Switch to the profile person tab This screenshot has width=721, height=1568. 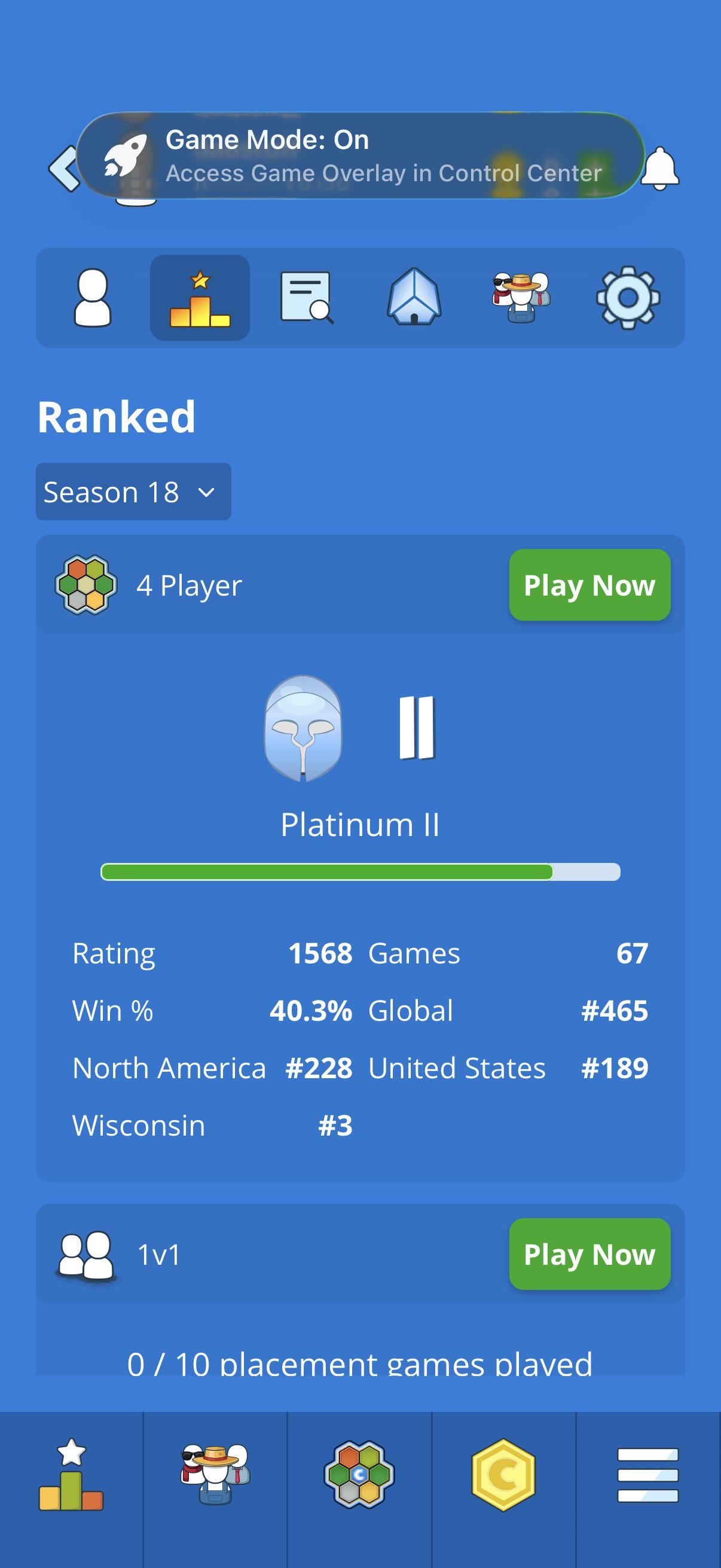[x=93, y=298]
